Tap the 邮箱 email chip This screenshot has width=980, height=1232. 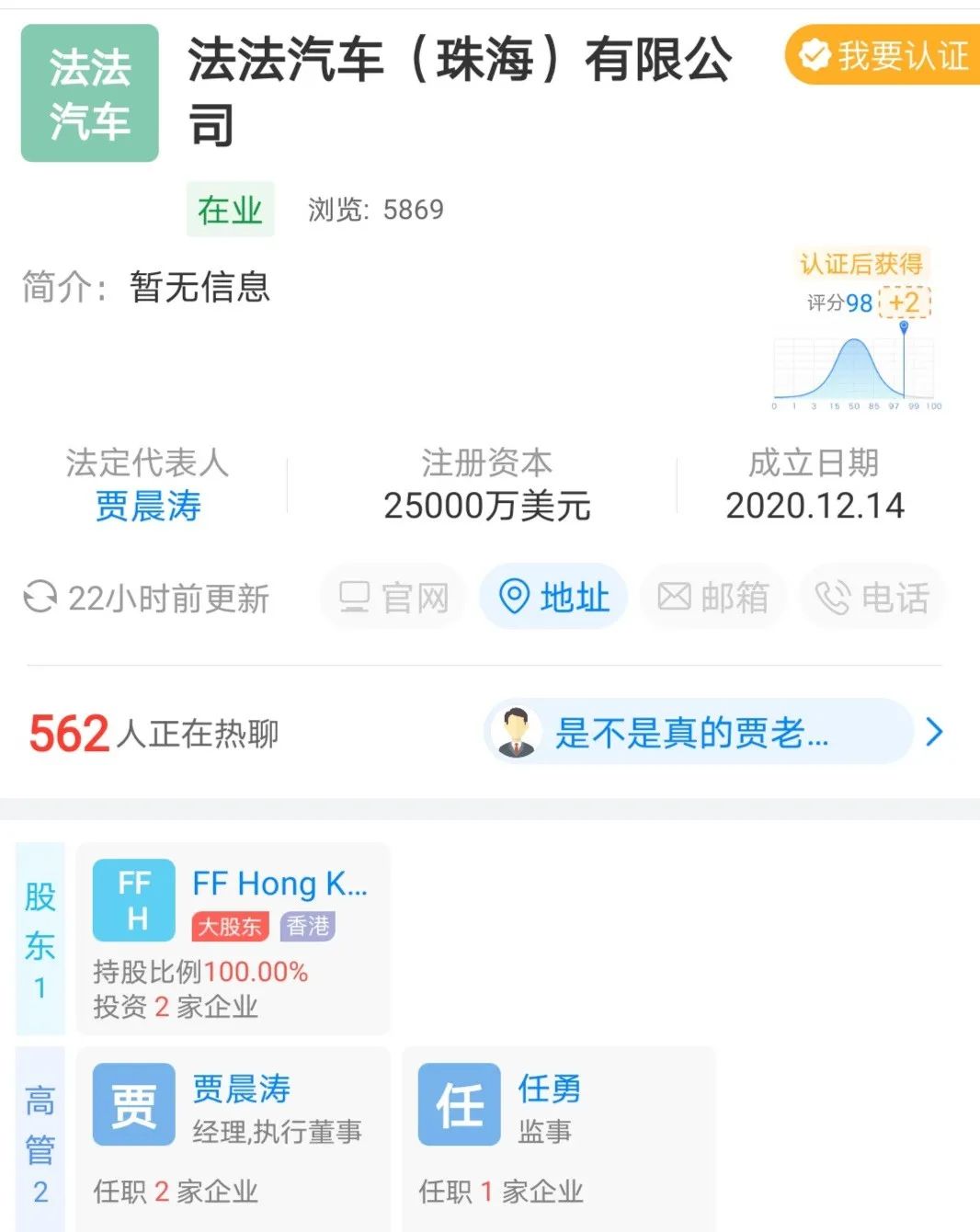tap(713, 598)
